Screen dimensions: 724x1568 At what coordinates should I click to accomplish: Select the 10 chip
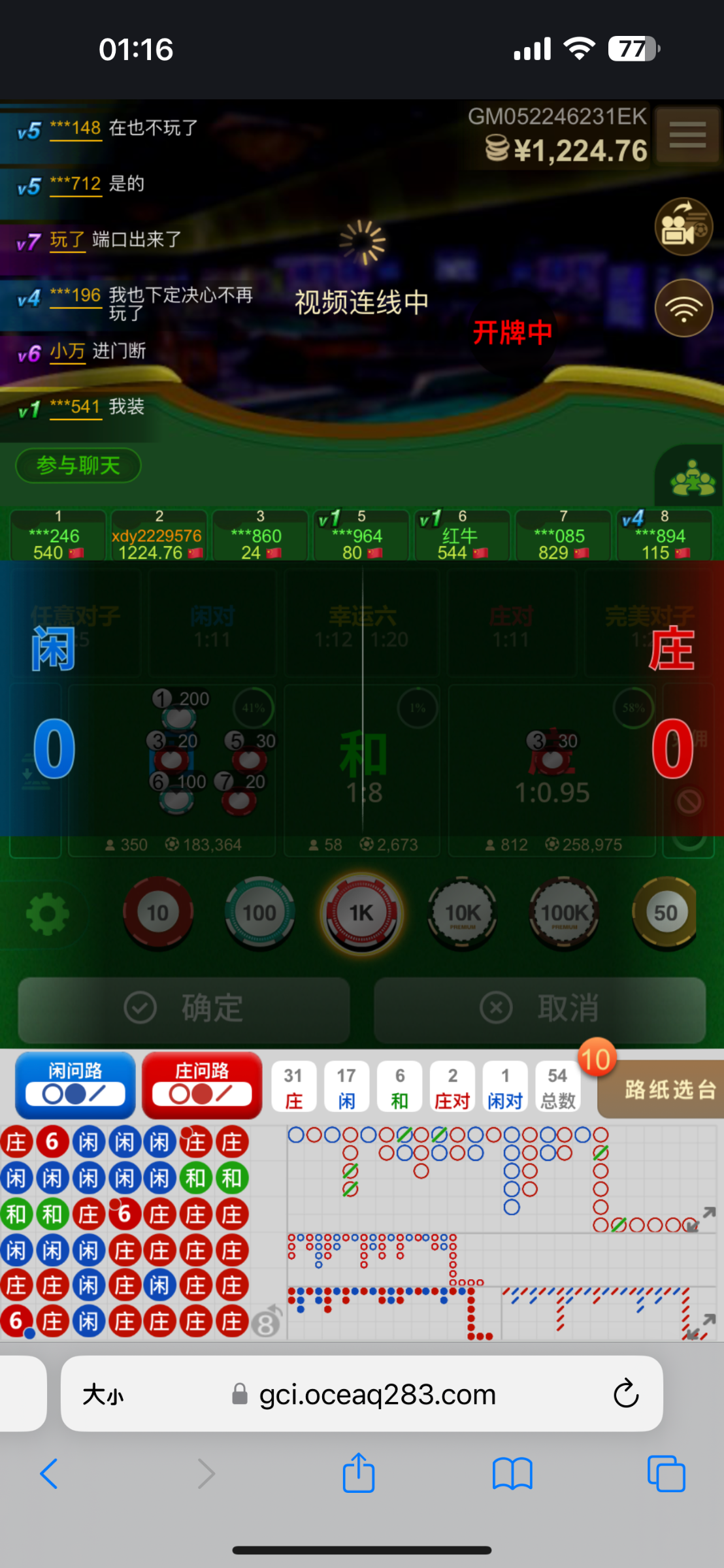158,913
